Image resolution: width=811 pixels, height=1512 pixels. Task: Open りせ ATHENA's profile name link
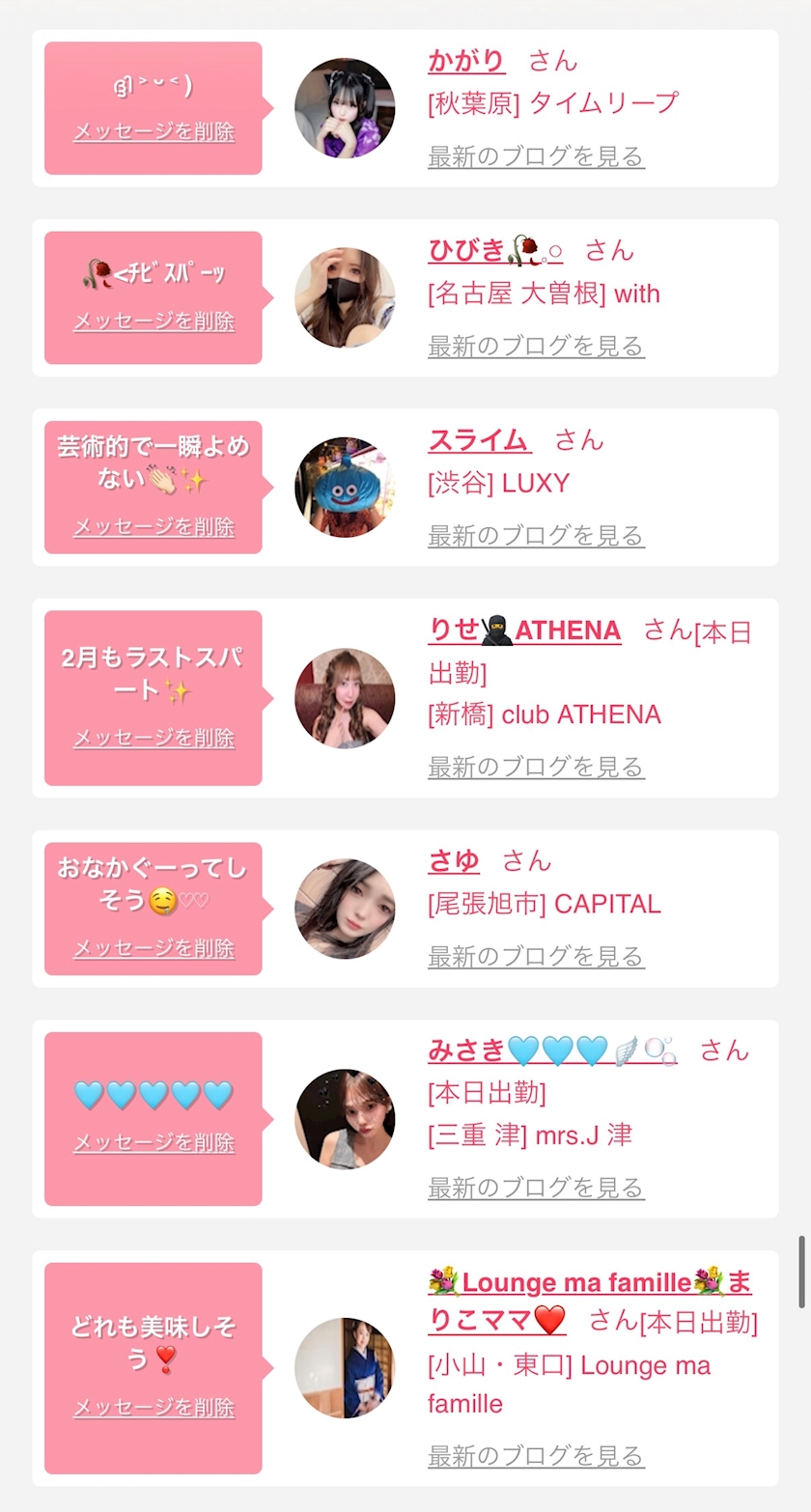coord(524,630)
